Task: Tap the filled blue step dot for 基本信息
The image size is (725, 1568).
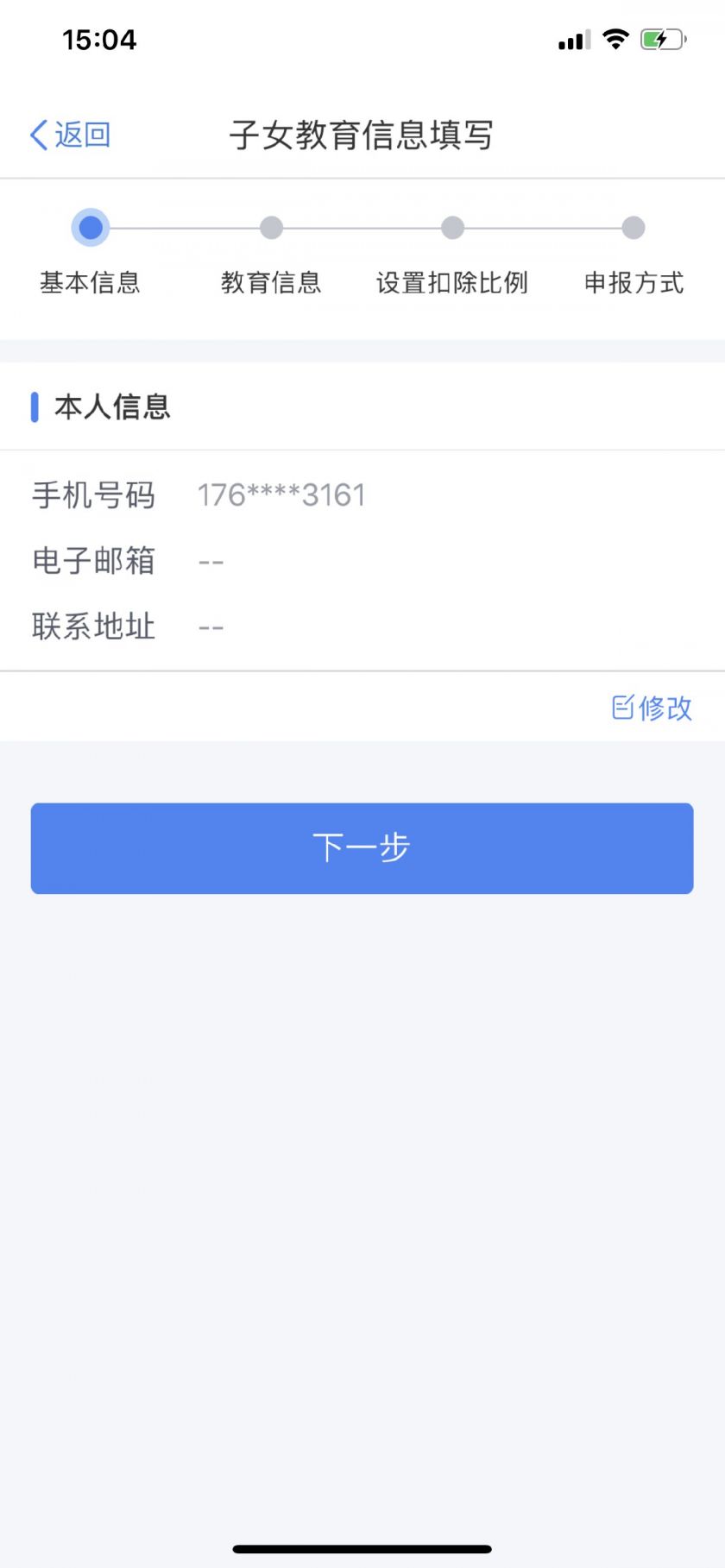Action: click(x=91, y=227)
